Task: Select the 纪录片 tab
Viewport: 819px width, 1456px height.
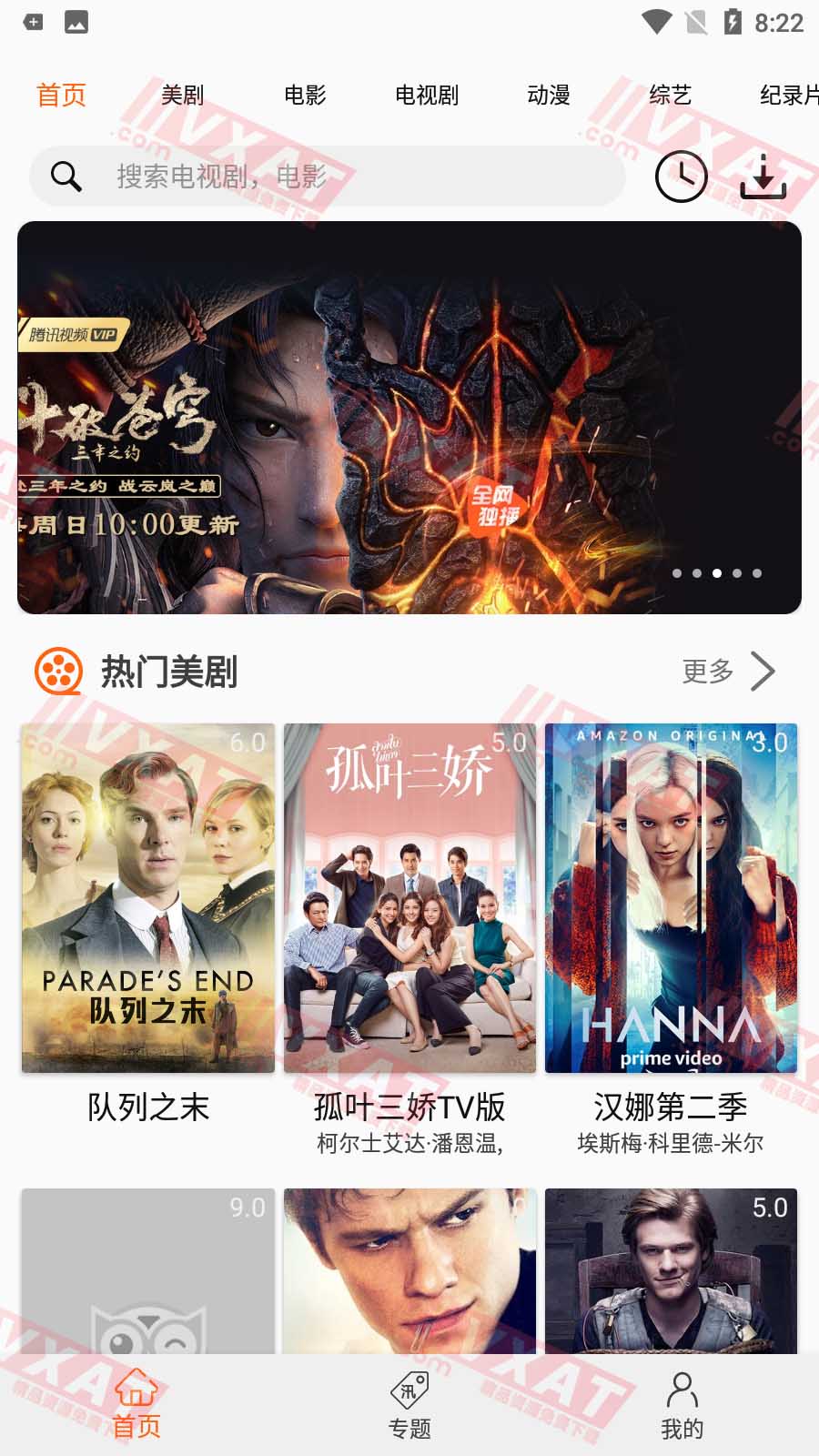Action: [786, 95]
